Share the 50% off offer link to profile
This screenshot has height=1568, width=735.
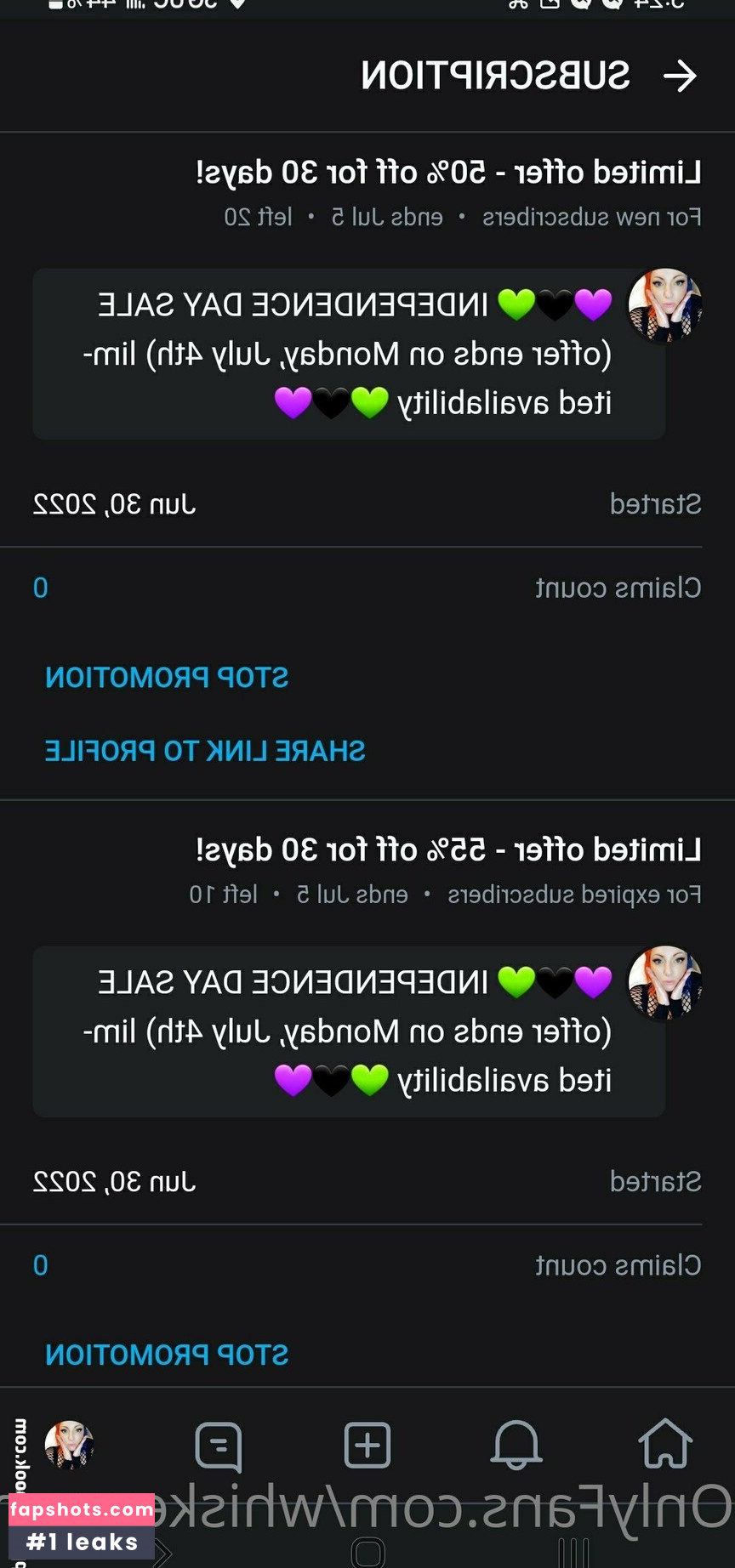point(205,751)
